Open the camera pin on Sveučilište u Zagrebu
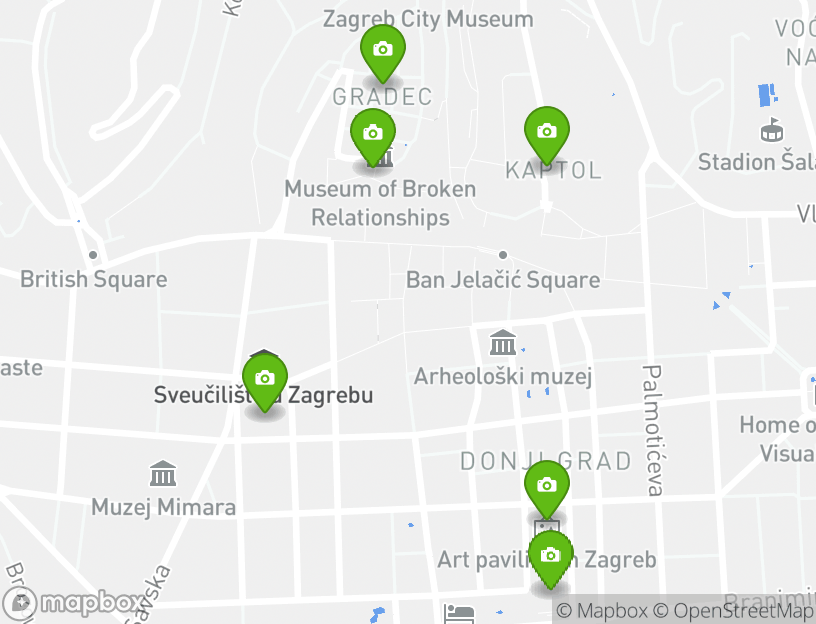This screenshot has width=816, height=624. tap(265, 379)
